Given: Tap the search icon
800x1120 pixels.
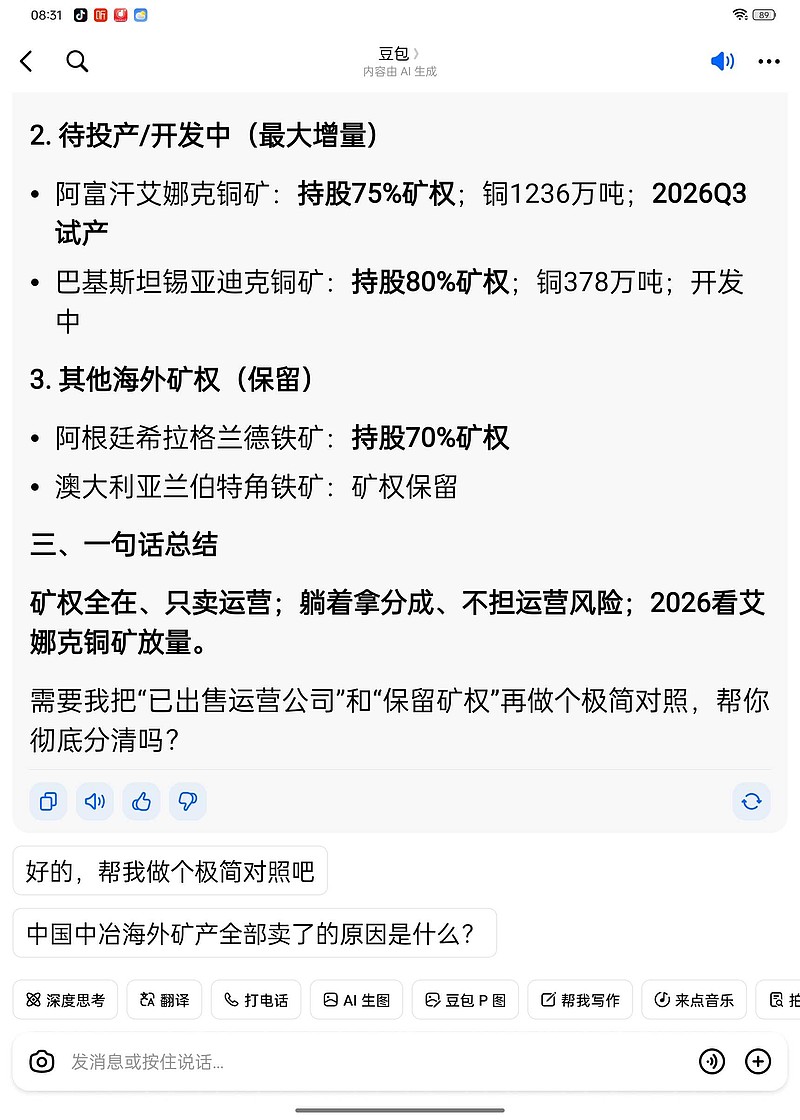Looking at the screenshot, I should (77, 61).
